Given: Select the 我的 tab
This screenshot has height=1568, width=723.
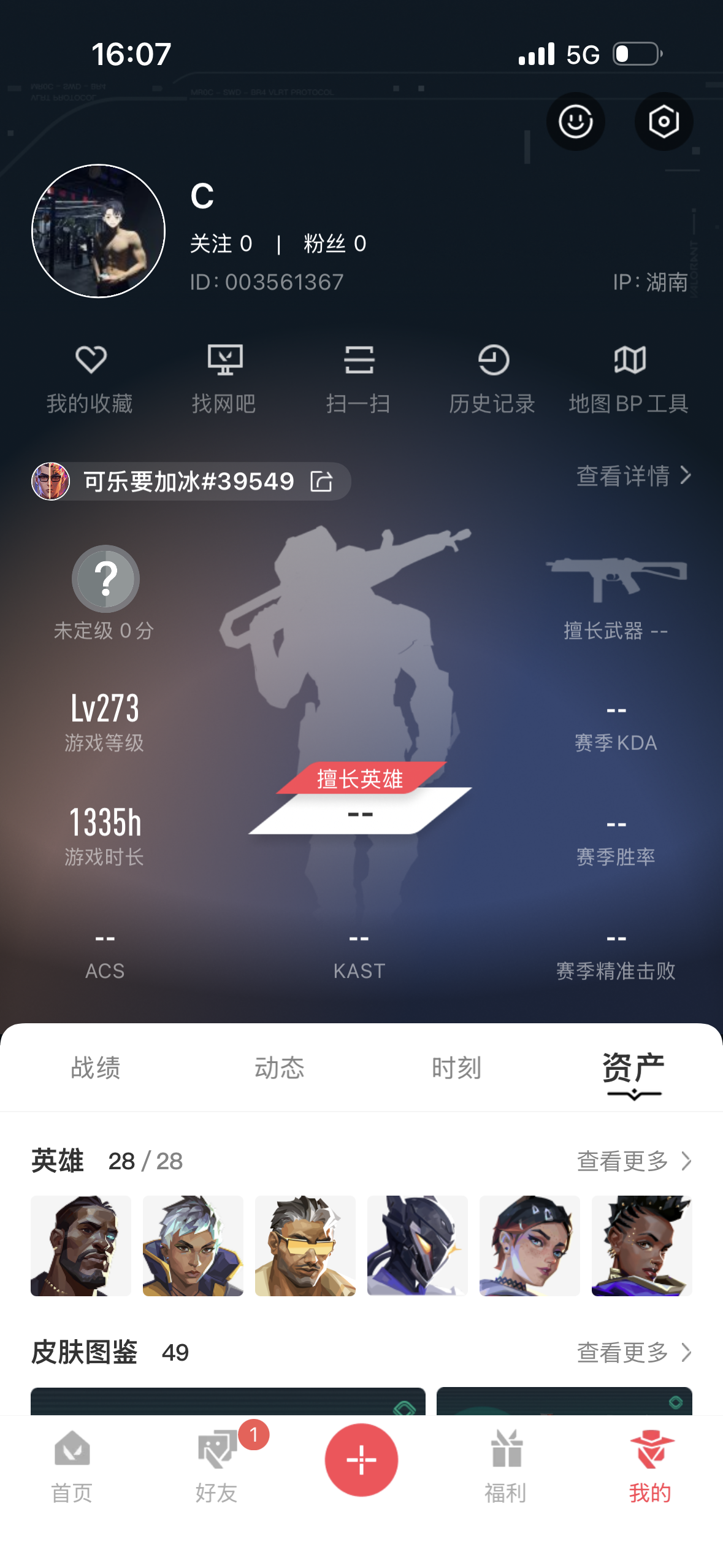Looking at the screenshot, I should click(x=651, y=1466).
